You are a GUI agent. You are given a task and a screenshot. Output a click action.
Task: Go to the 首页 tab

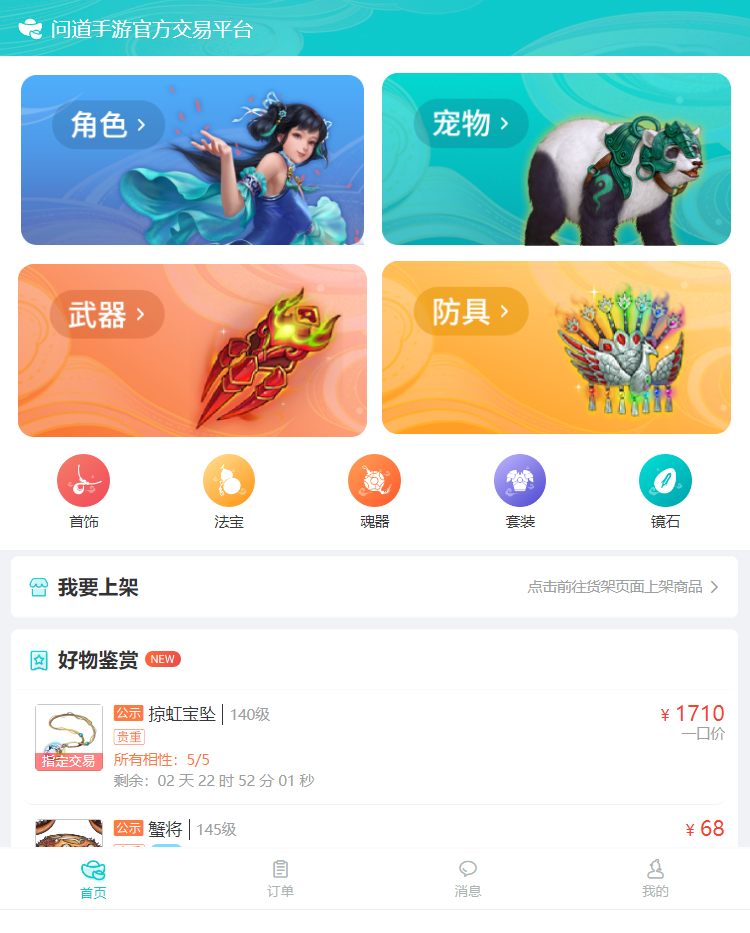93,879
